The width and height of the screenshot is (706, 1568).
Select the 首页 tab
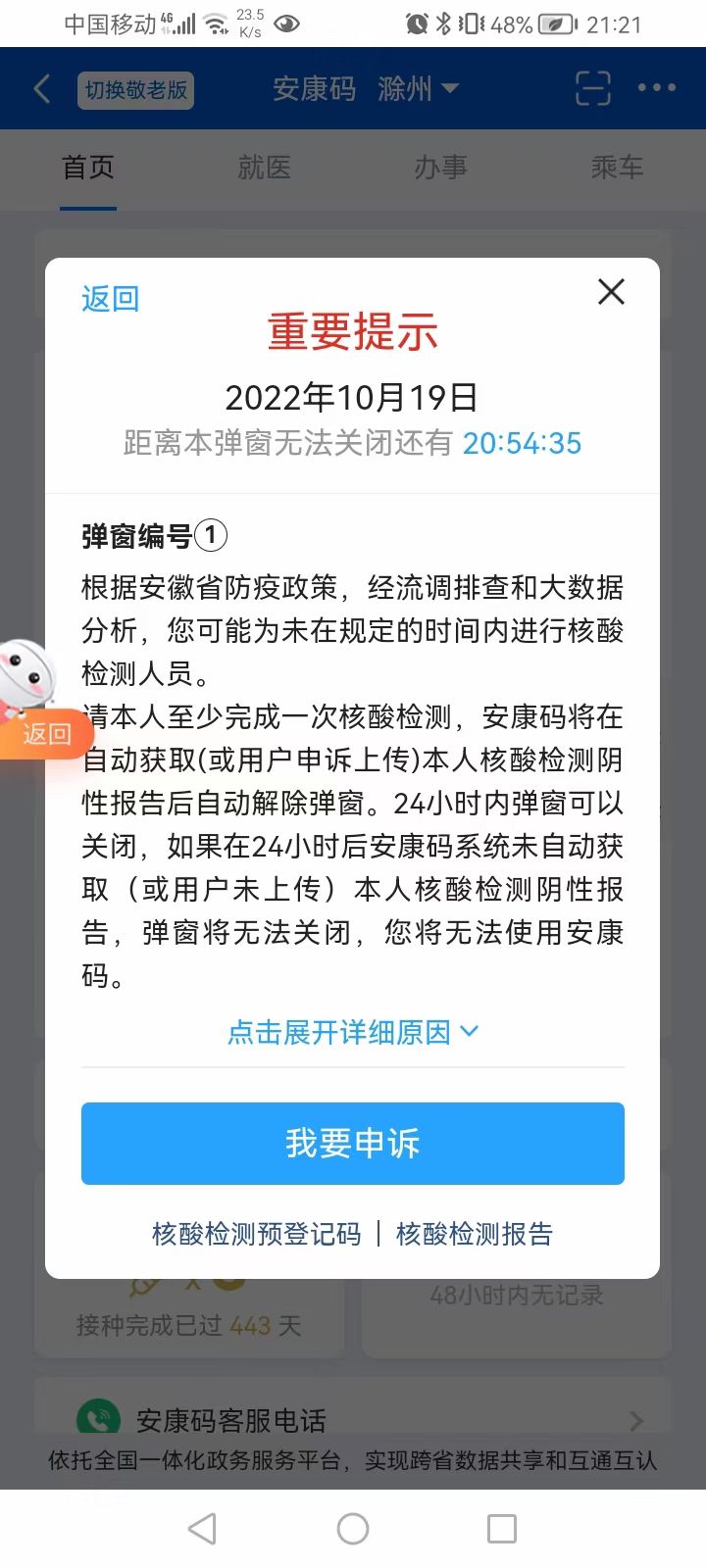click(x=88, y=168)
